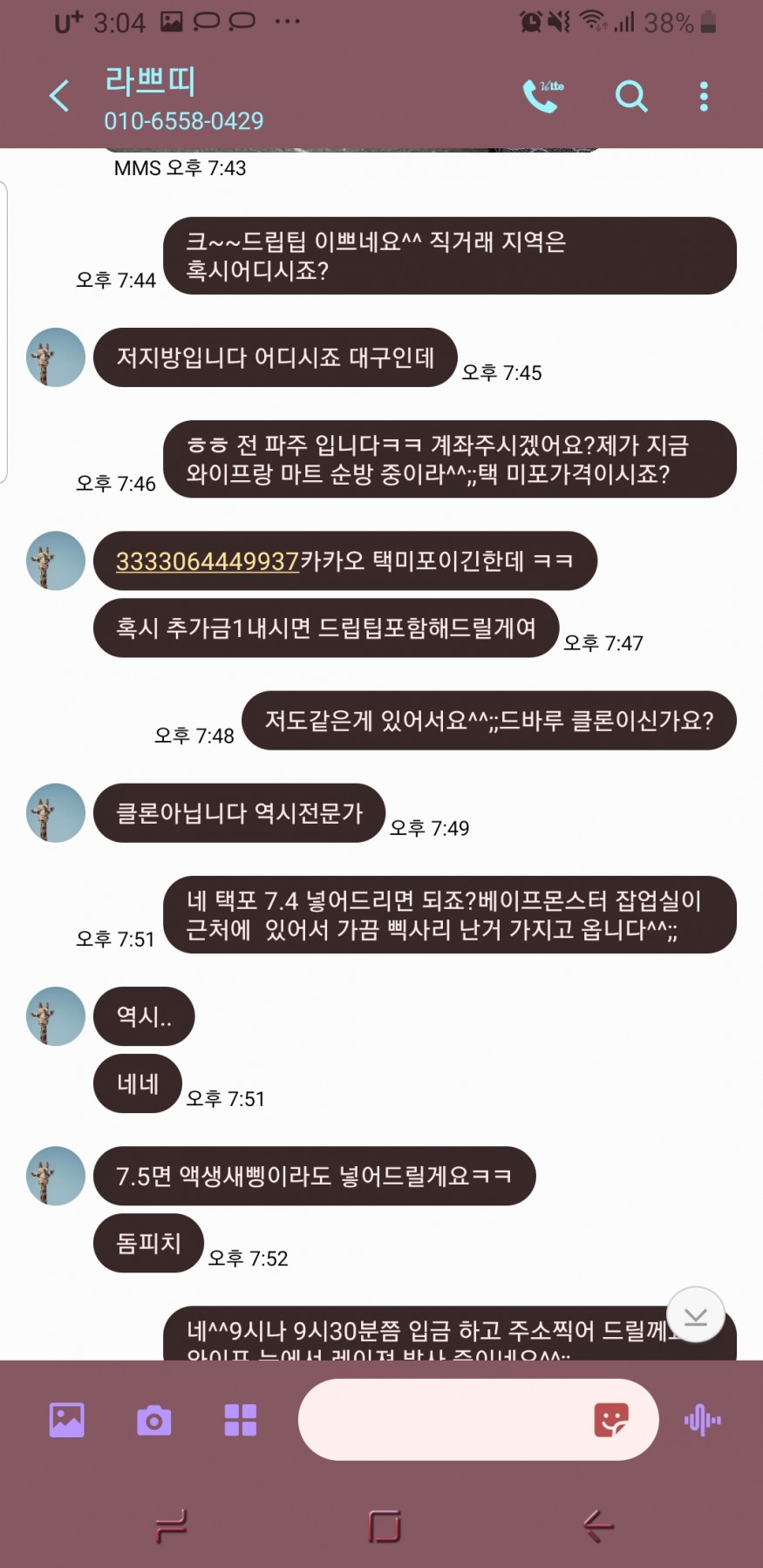Attach a picture from the gallery
The image size is (763, 1568).
pyautogui.click(x=67, y=1420)
